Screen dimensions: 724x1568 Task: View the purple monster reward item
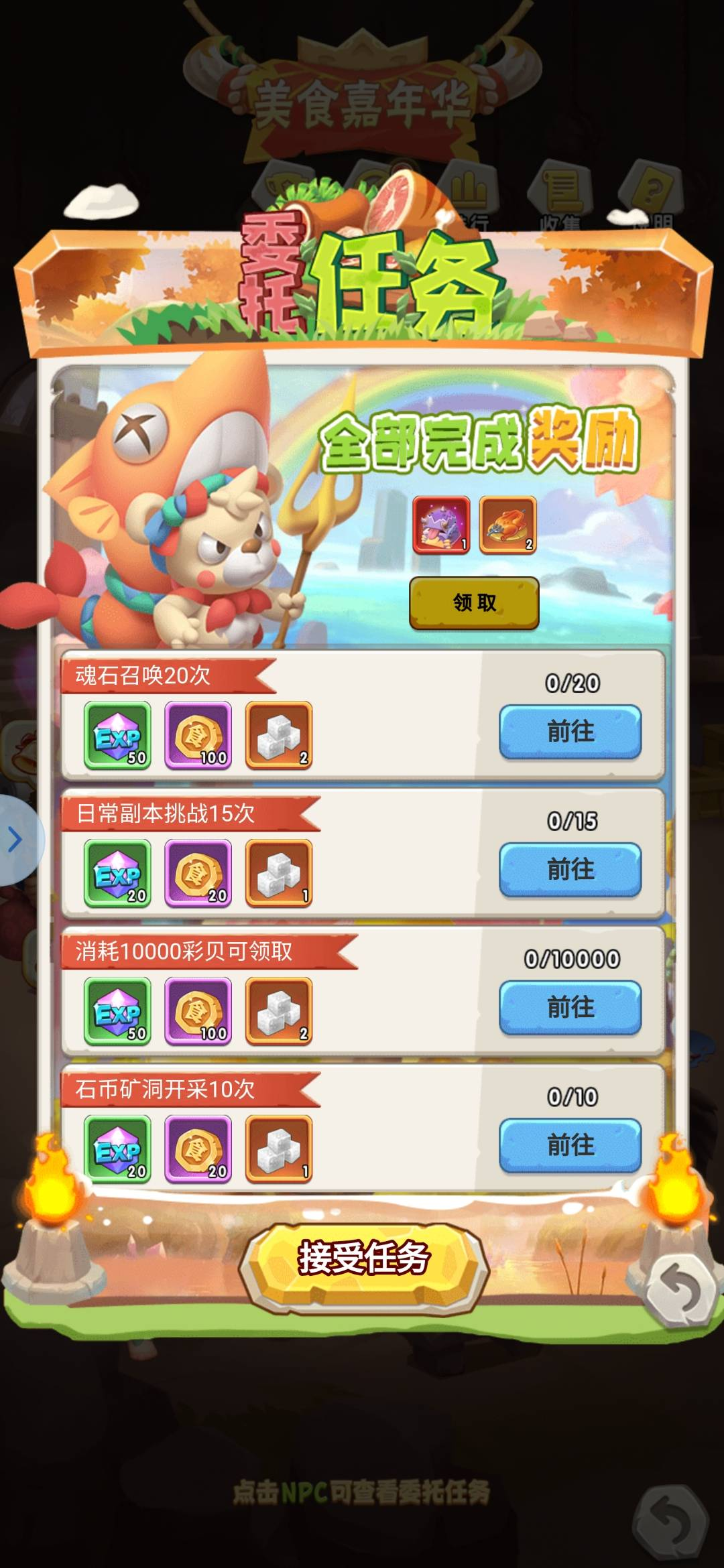point(440,525)
